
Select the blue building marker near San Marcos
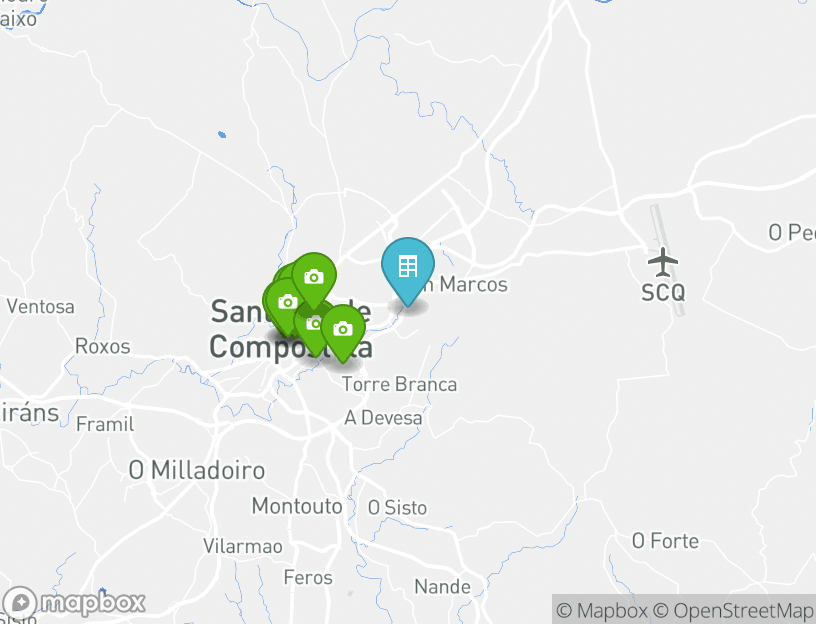[x=408, y=267]
